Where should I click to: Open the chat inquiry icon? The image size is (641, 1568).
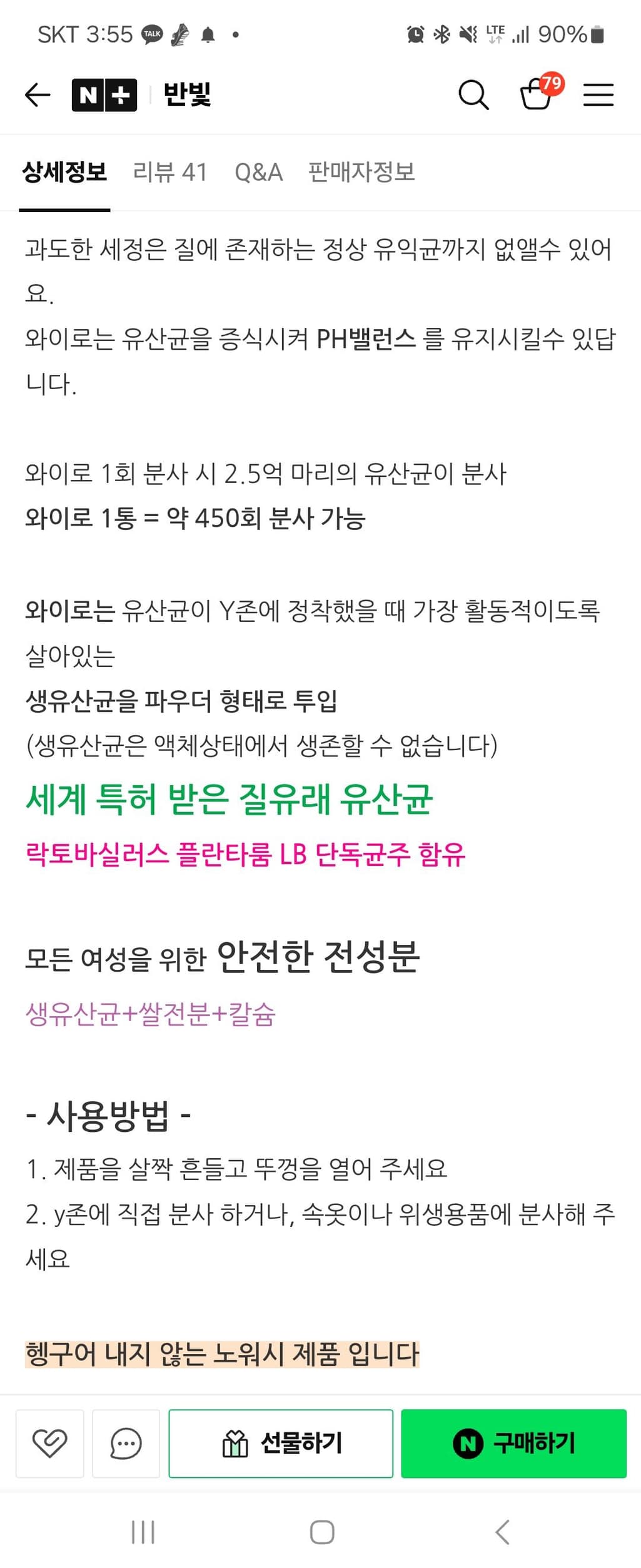[x=126, y=1443]
